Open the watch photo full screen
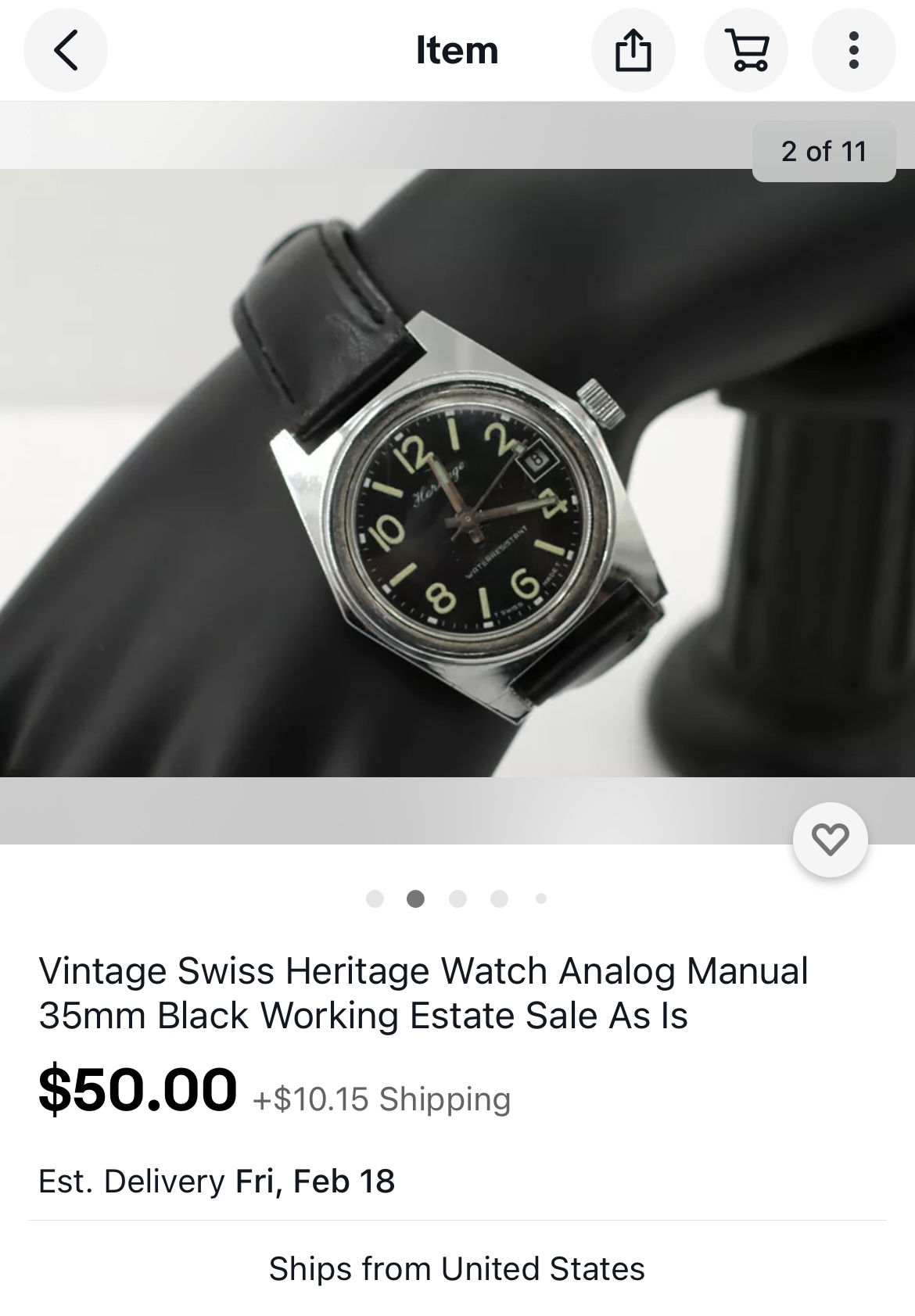Screen dimensions: 915x1316 tap(457, 472)
